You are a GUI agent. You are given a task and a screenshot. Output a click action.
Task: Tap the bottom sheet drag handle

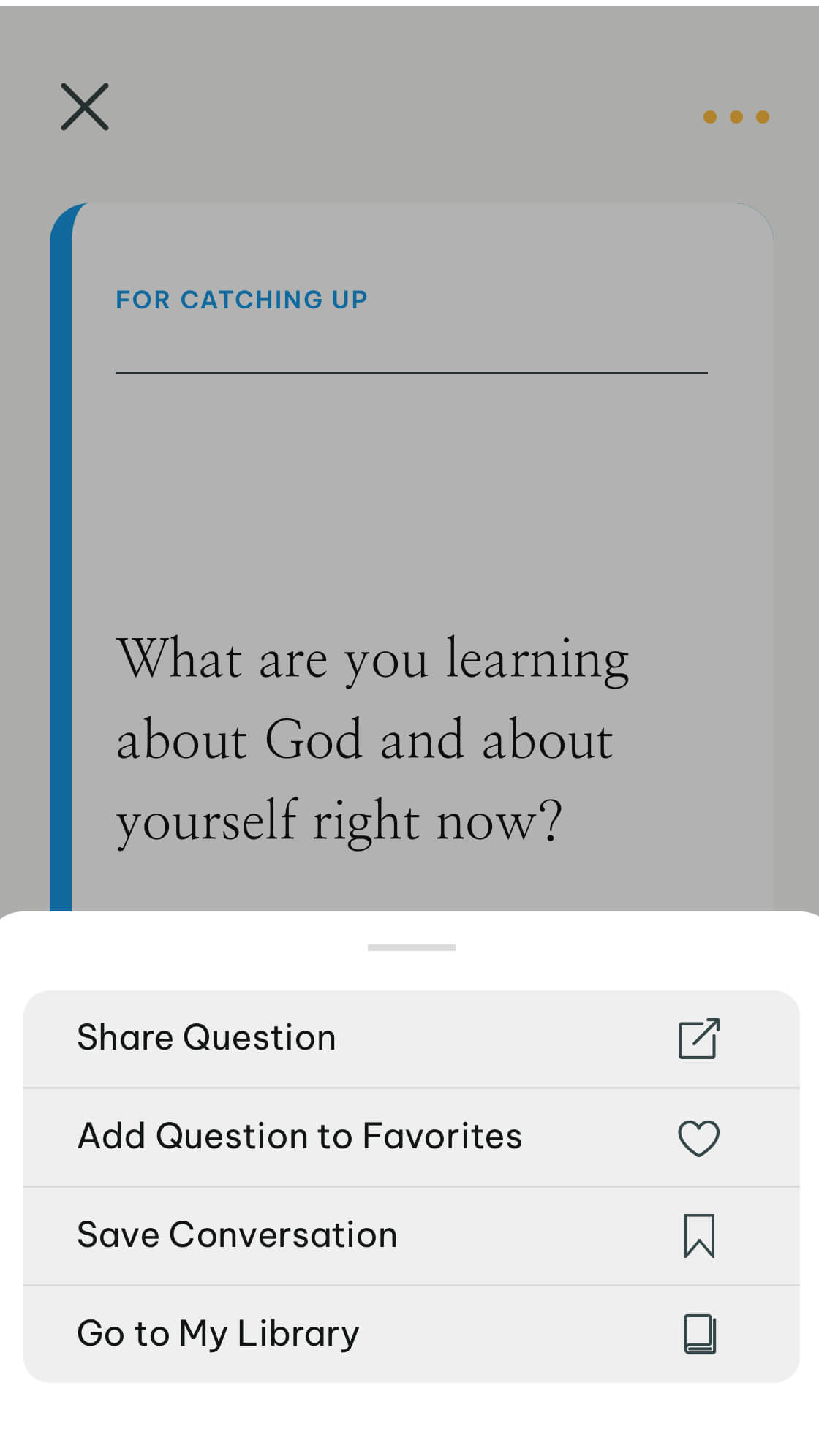tap(411, 947)
